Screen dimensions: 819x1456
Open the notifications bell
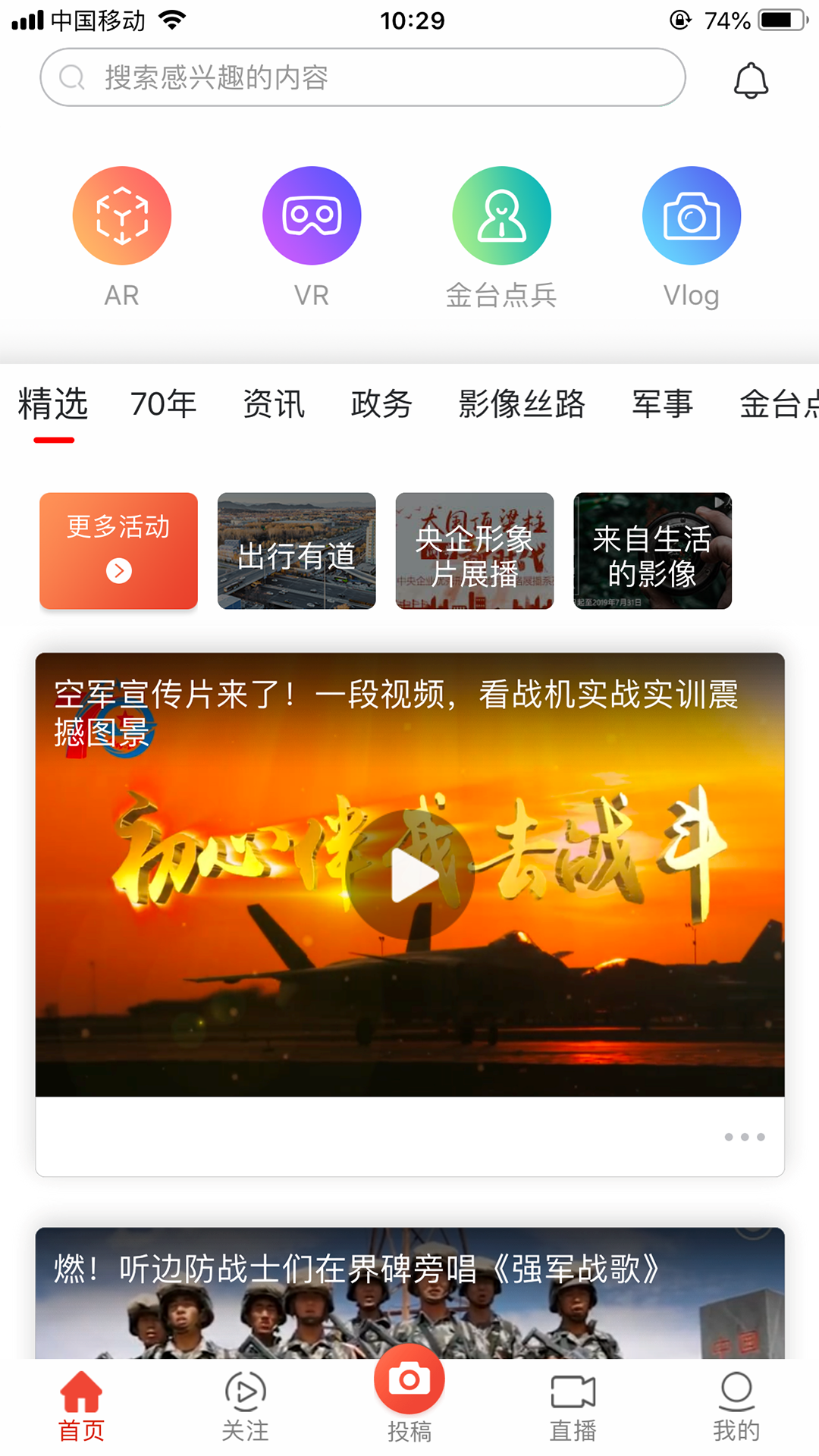[x=751, y=80]
